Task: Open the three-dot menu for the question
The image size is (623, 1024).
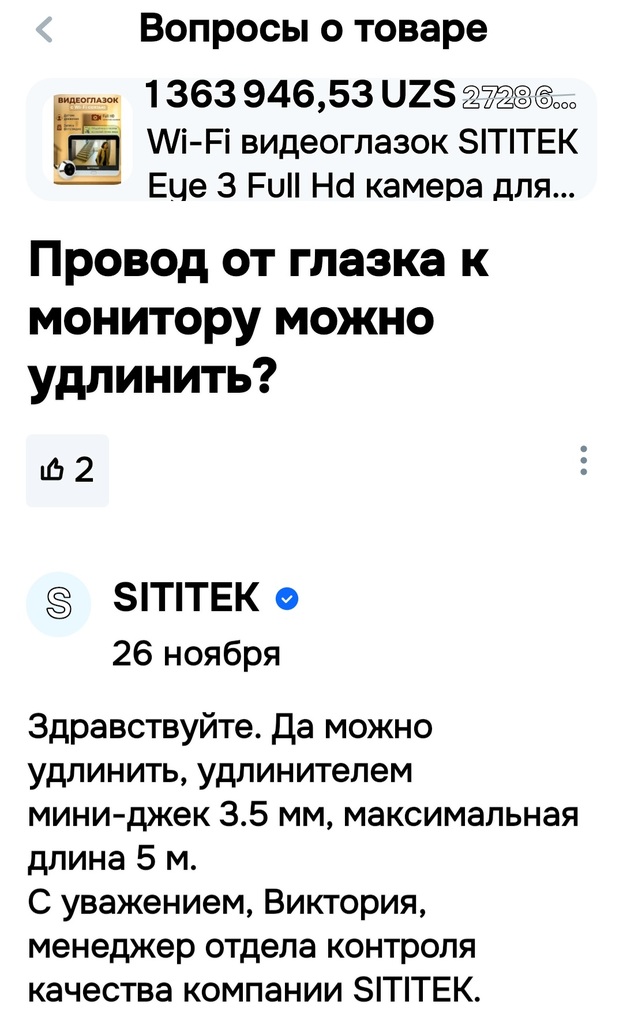Action: click(x=584, y=461)
